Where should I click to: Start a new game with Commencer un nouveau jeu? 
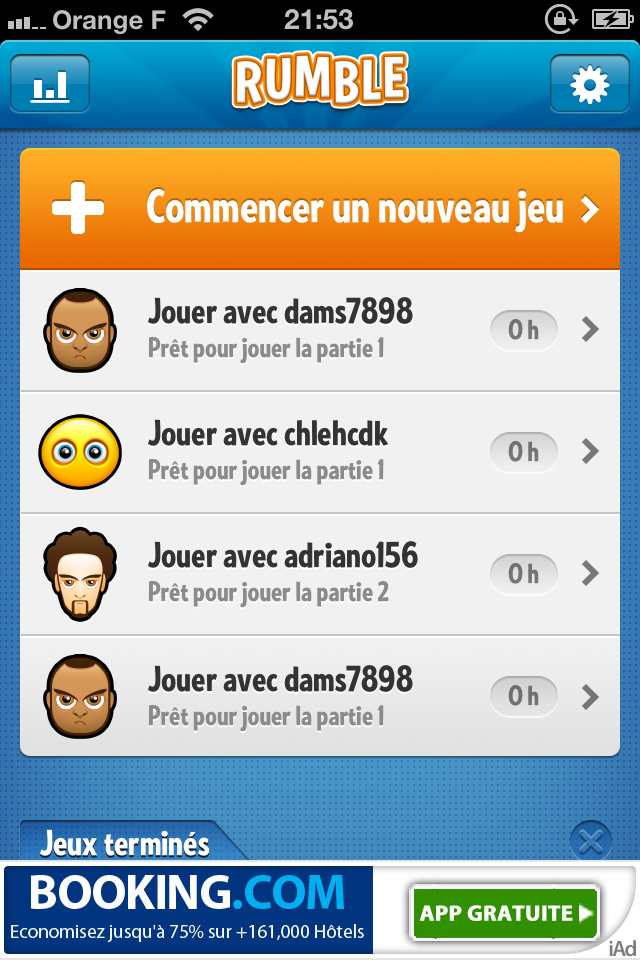(x=320, y=209)
